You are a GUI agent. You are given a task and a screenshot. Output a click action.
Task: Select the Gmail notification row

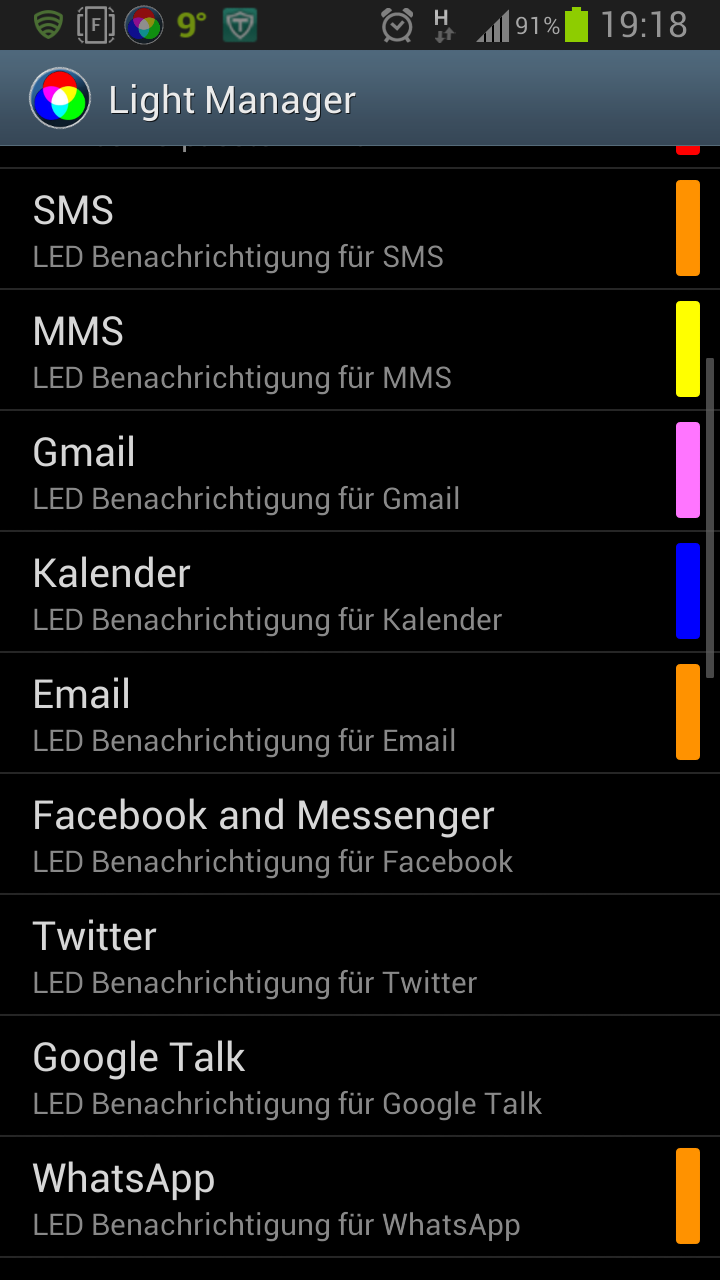coord(360,471)
